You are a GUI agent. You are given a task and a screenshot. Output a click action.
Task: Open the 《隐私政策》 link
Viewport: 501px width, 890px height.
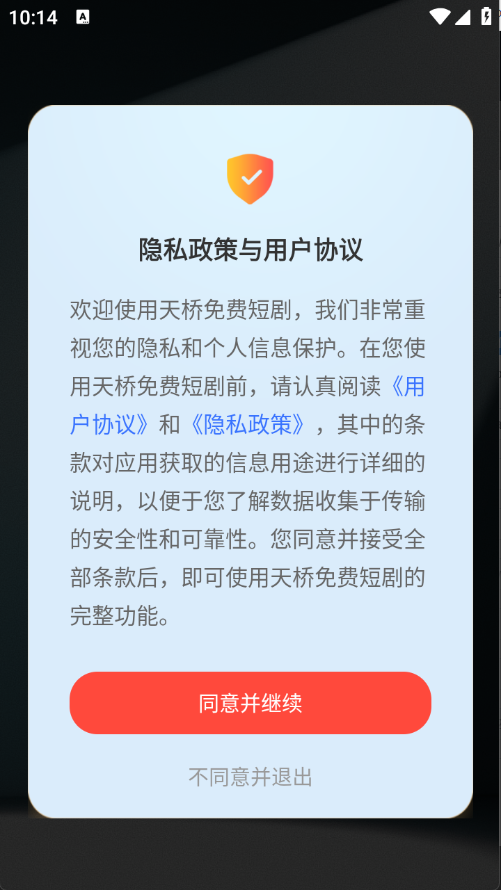coord(247,425)
